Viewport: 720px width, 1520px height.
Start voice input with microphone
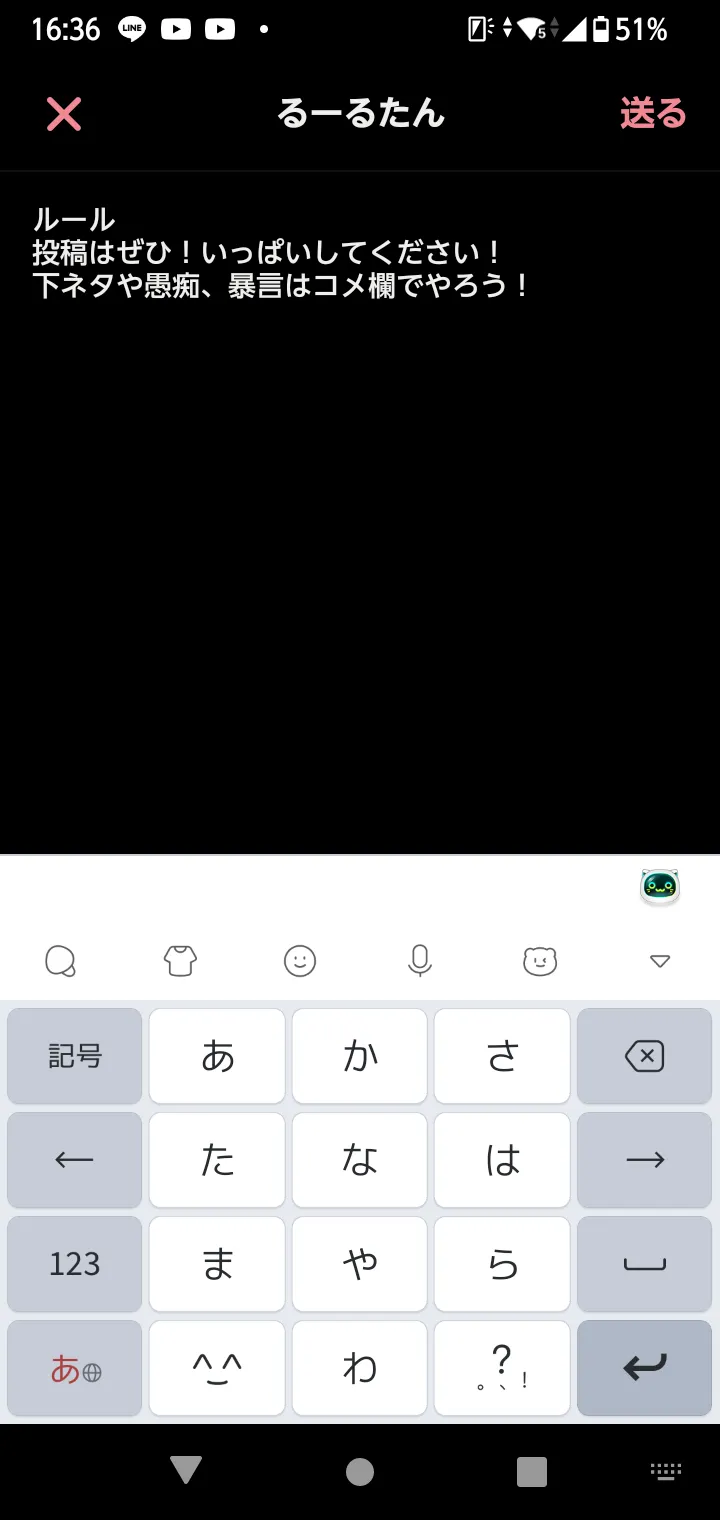point(420,961)
